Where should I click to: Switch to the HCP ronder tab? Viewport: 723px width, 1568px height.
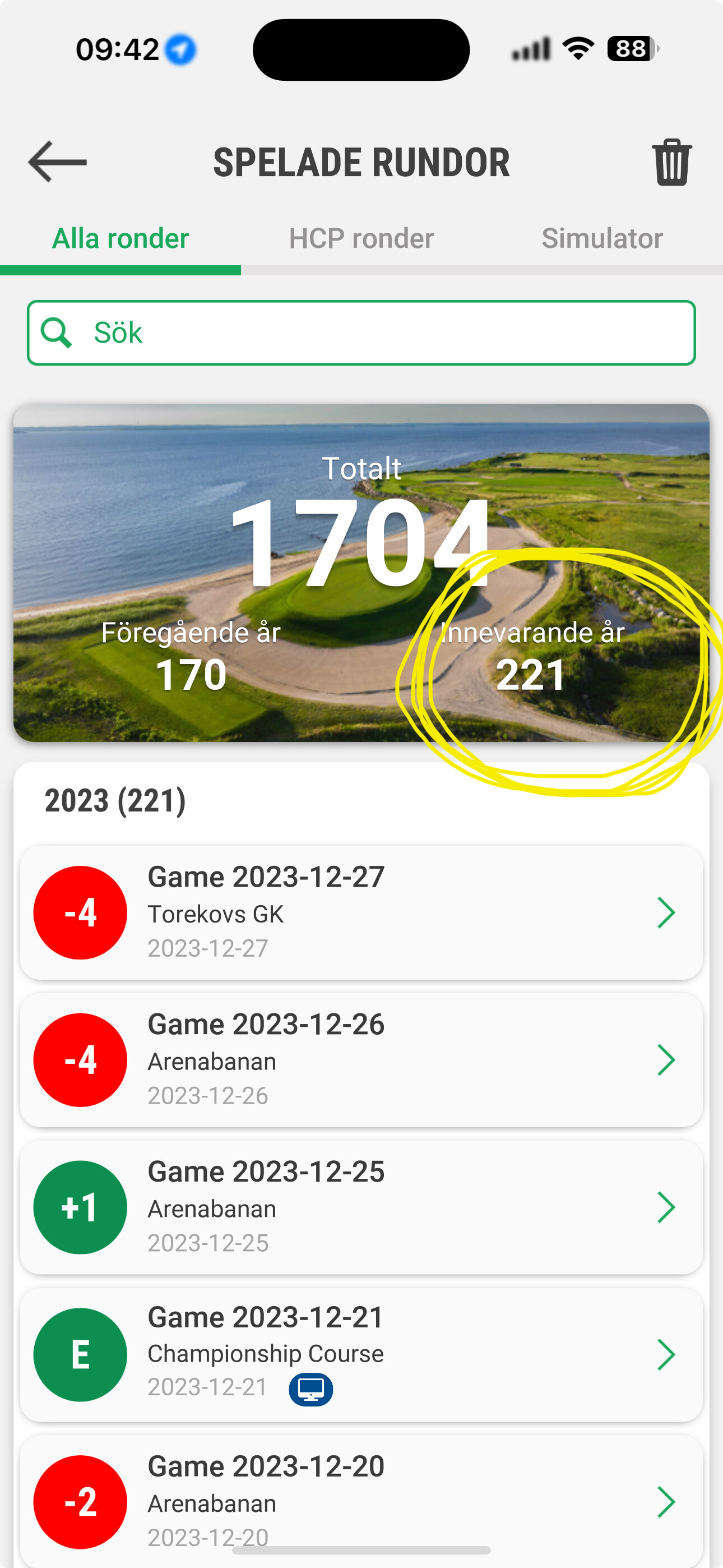361,238
